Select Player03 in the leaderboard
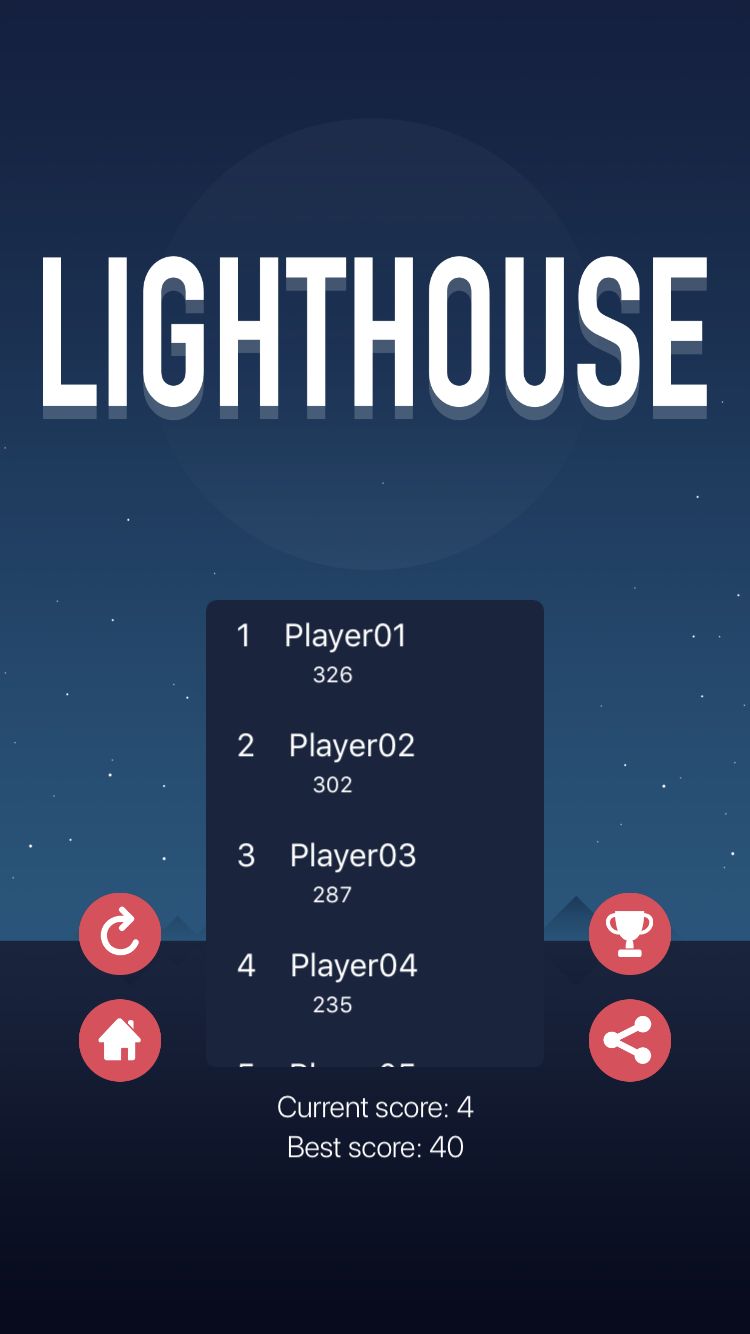Image resolution: width=750 pixels, height=1334 pixels. pyautogui.click(x=352, y=856)
